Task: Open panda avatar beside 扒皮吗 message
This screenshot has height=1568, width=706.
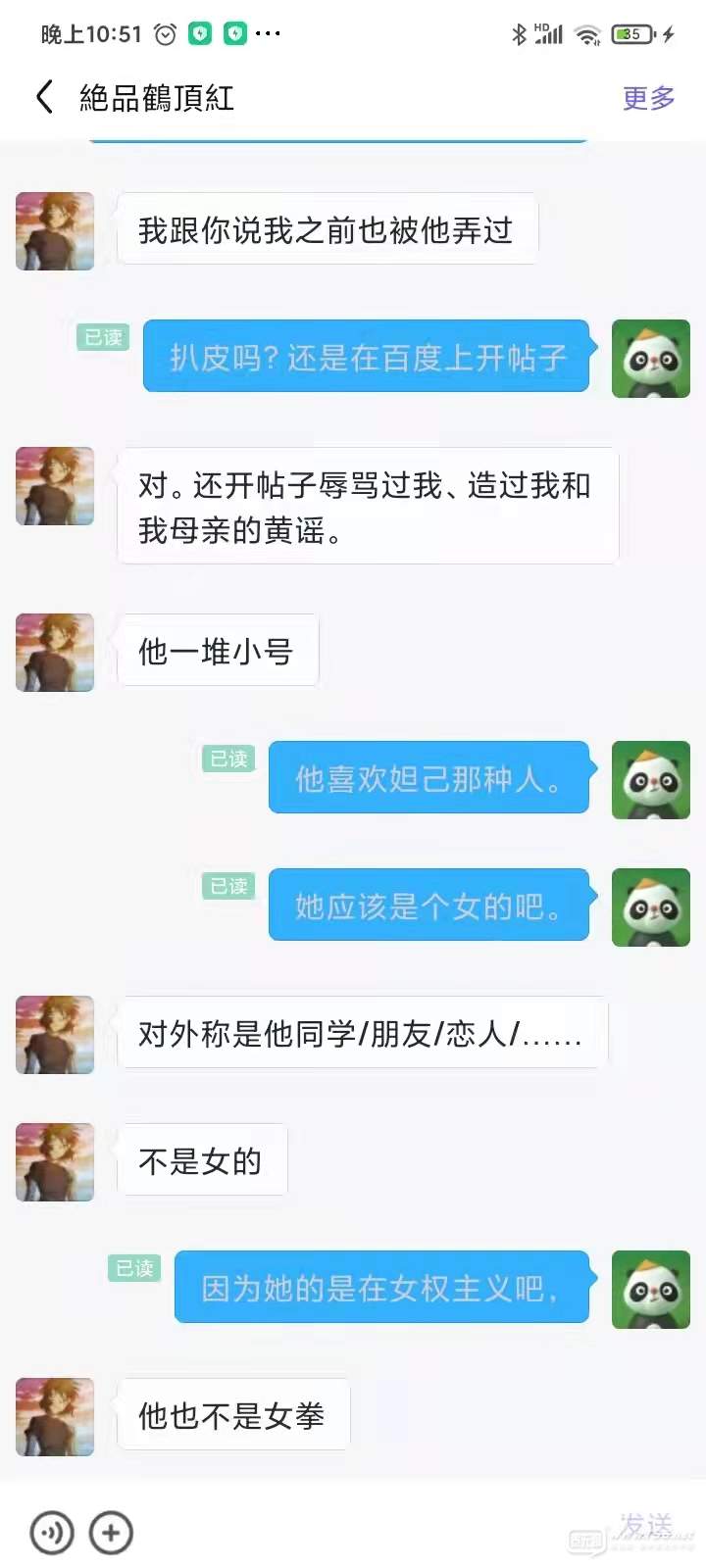Action: (x=650, y=359)
